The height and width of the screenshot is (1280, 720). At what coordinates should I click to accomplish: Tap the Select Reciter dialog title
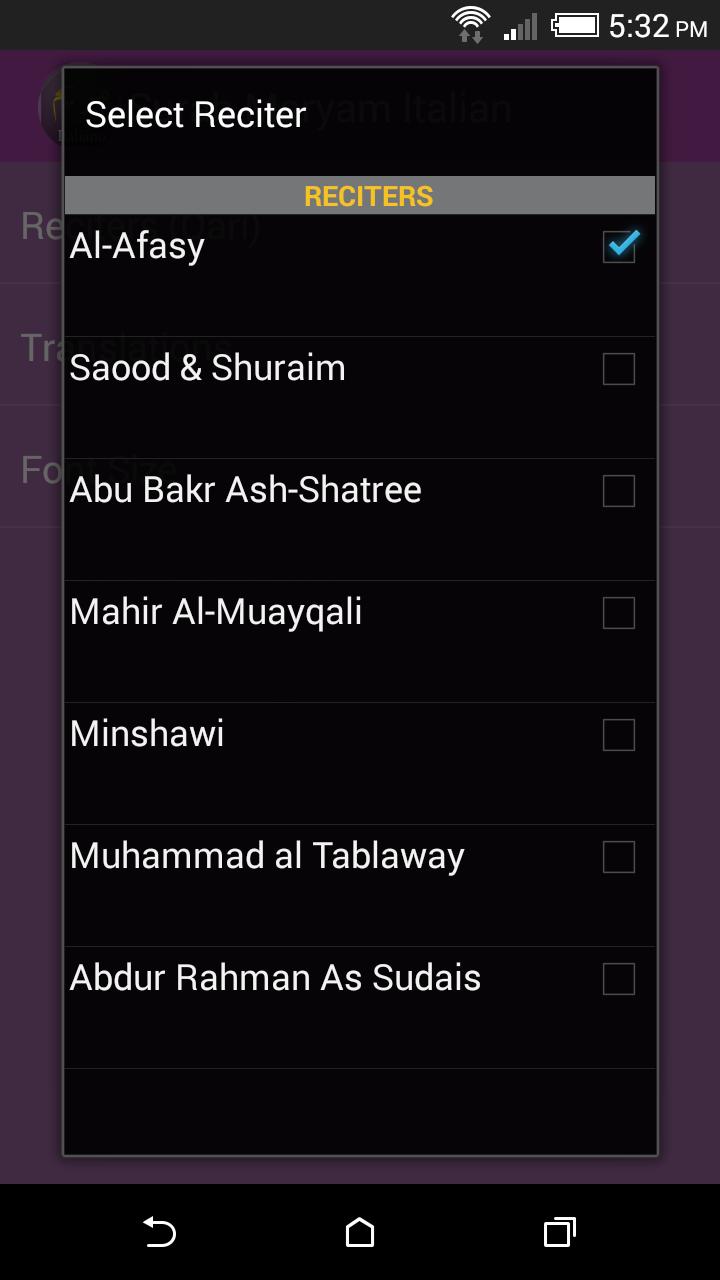coord(195,114)
